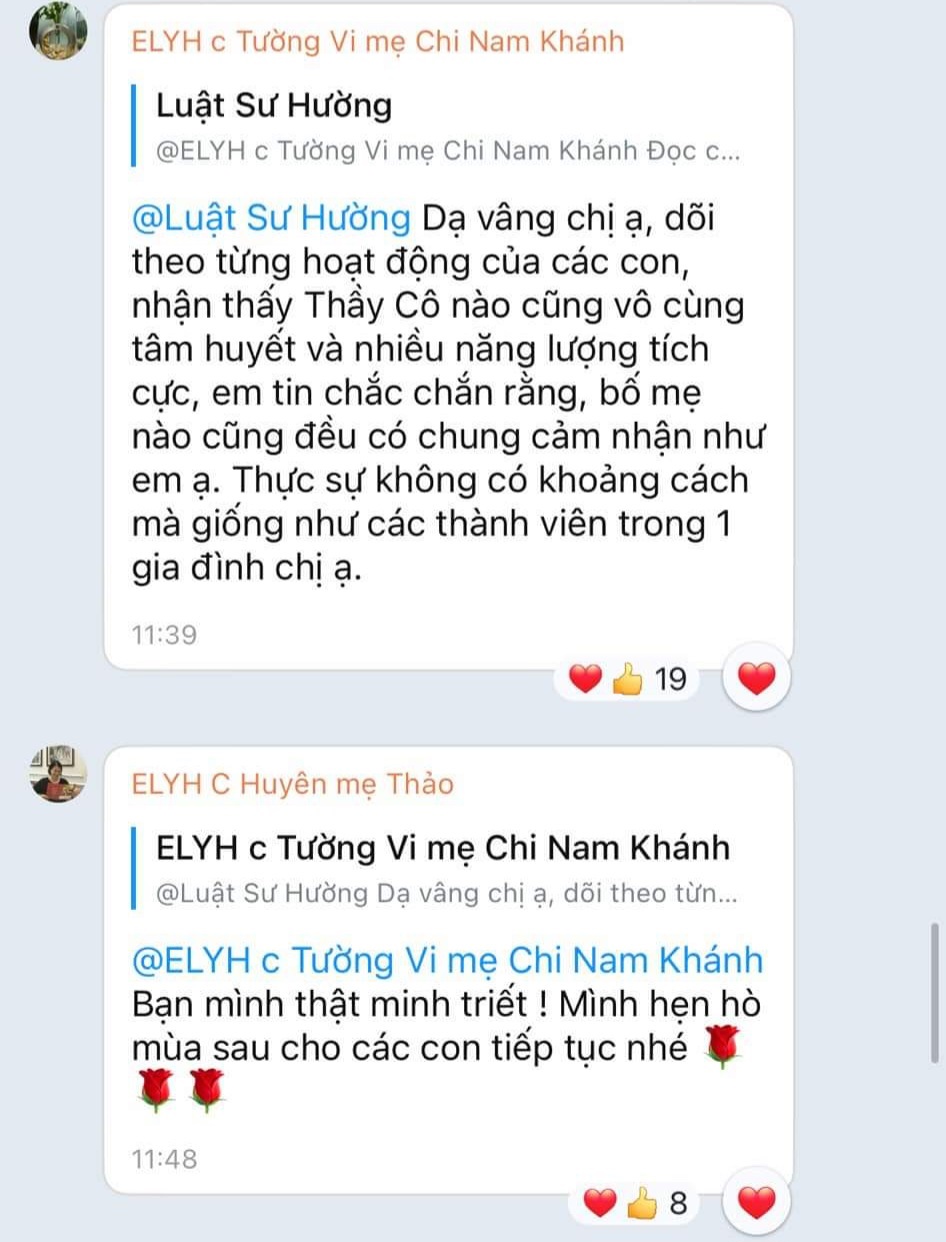Jump to quoted Luật Sư Hường message
This screenshot has height=1242, width=946.
pyautogui.click(x=440, y=127)
